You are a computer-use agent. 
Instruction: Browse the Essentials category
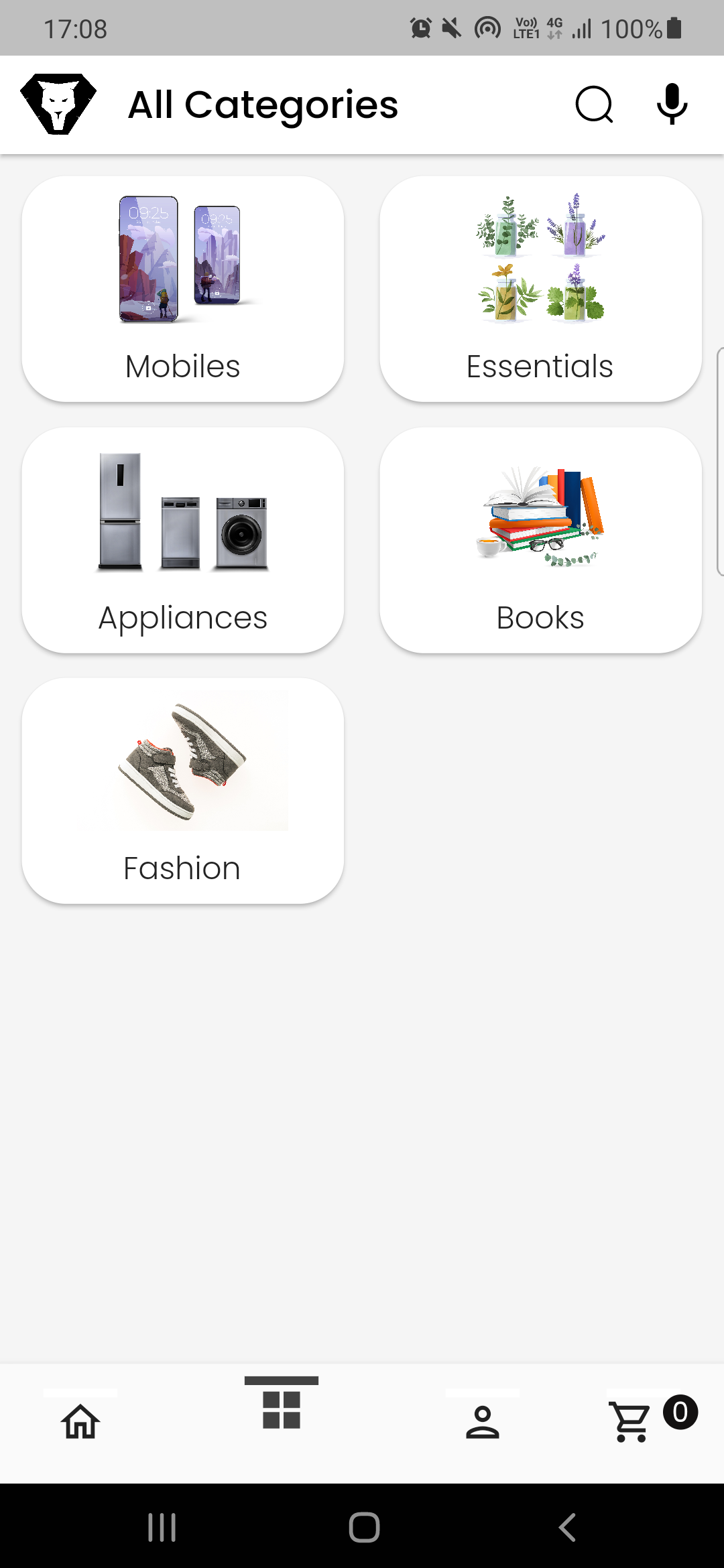(x=540, y=289)
